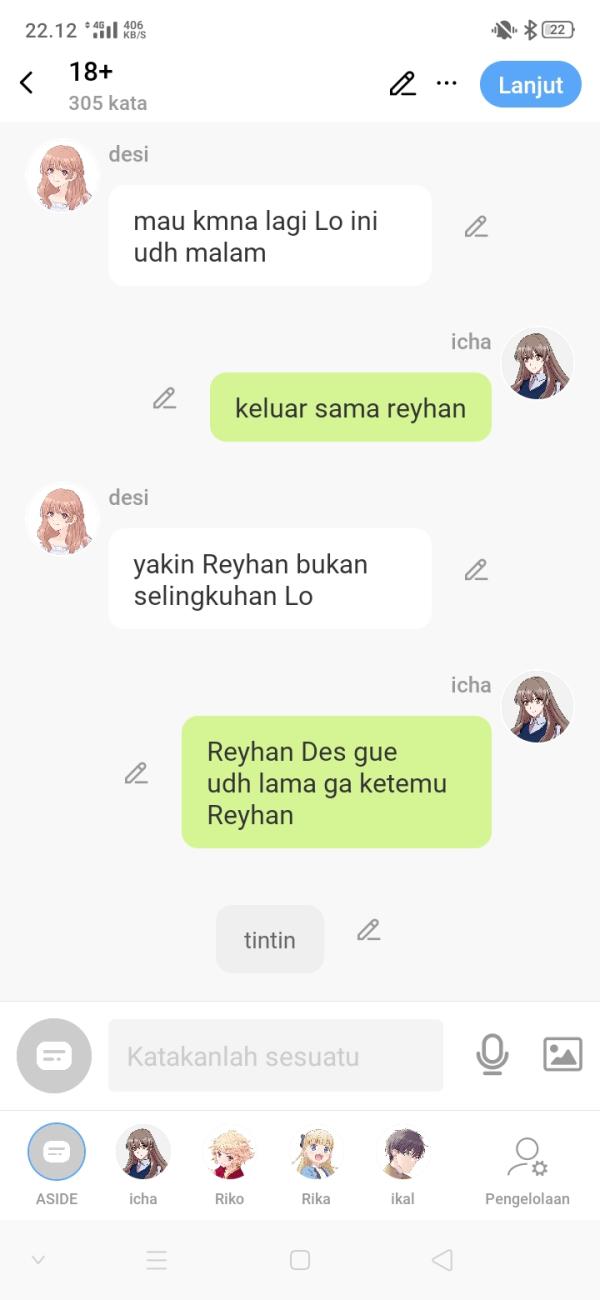The width and height of the screenshot is (600, 1300).
Task: Edit message 'mau kmna lagi Lo ini'
Action: pos(476,227)
